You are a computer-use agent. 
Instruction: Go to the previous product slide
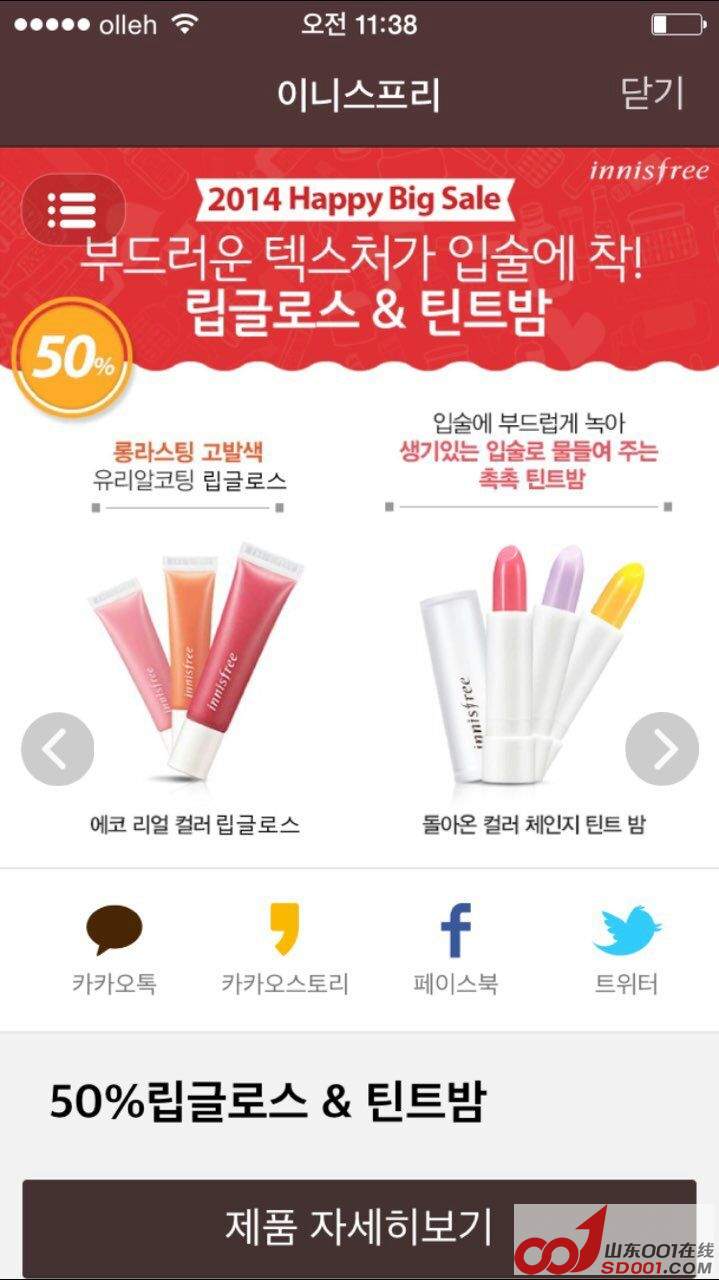[57, 749]
